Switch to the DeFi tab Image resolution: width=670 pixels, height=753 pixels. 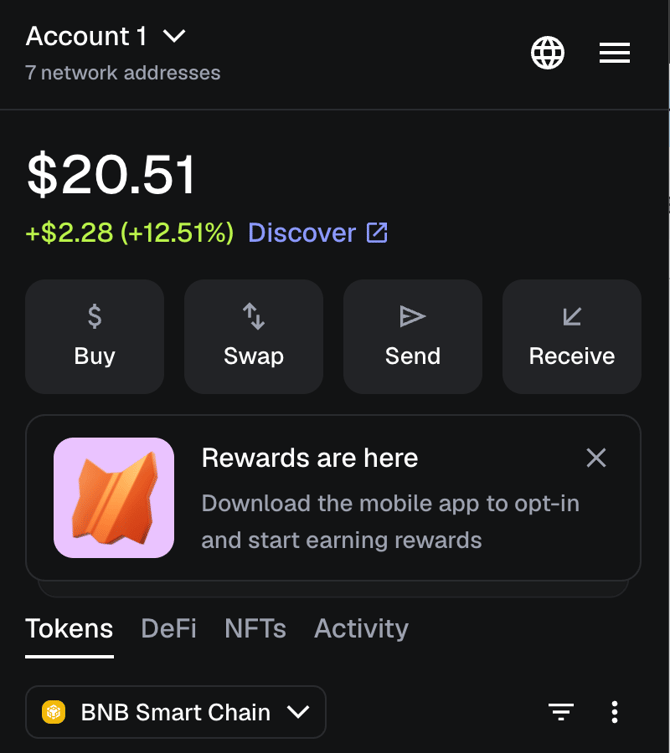[x=169, y=629]
